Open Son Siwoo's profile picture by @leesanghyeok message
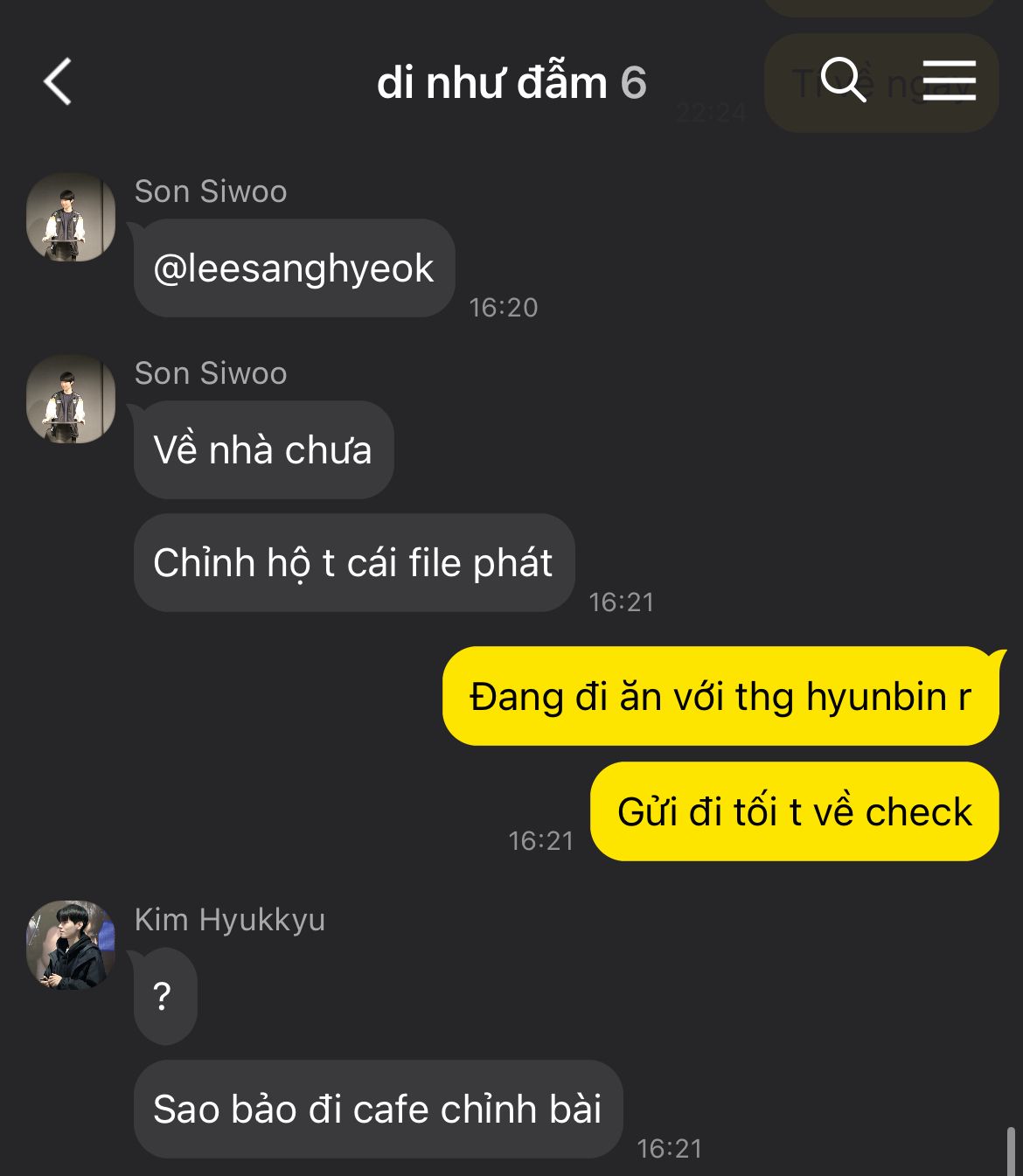Image resolution: width=1023 pixels, height=1176 pixels. tap(71, 217)
